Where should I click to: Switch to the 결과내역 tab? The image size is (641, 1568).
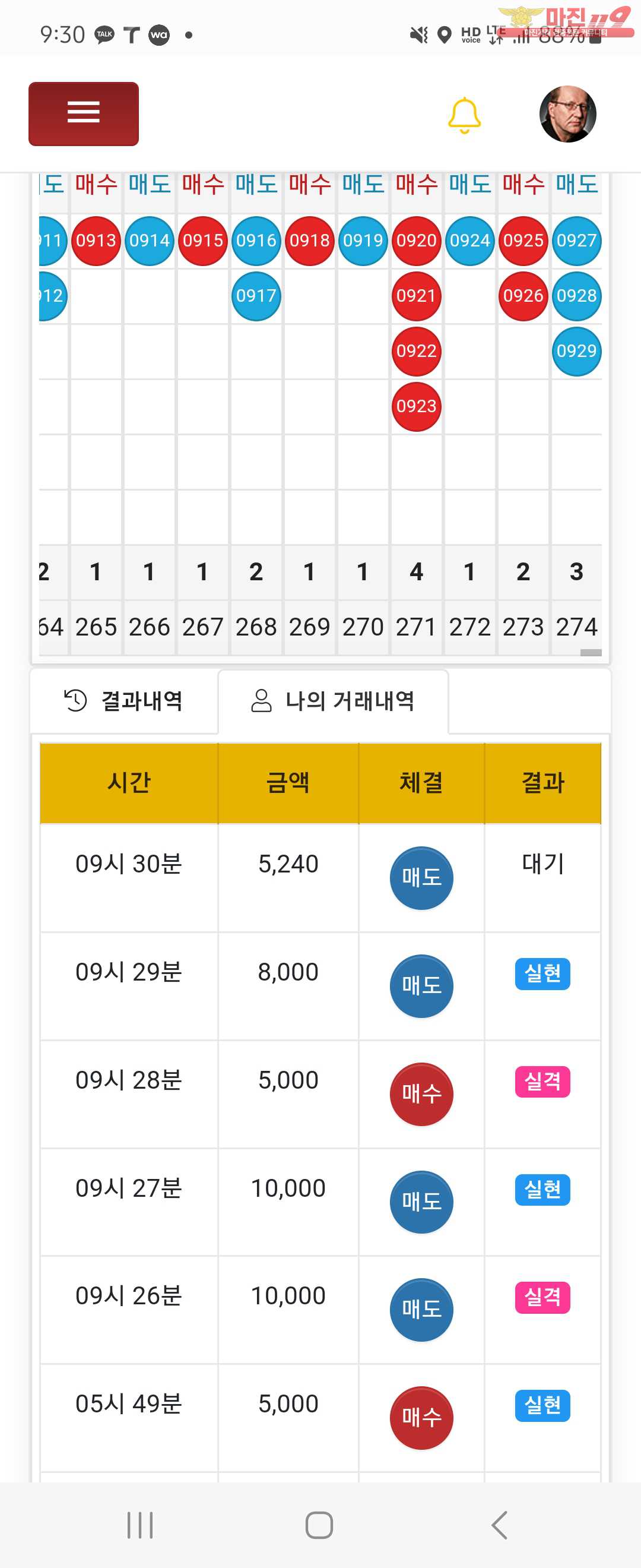(x=124, y=701)
